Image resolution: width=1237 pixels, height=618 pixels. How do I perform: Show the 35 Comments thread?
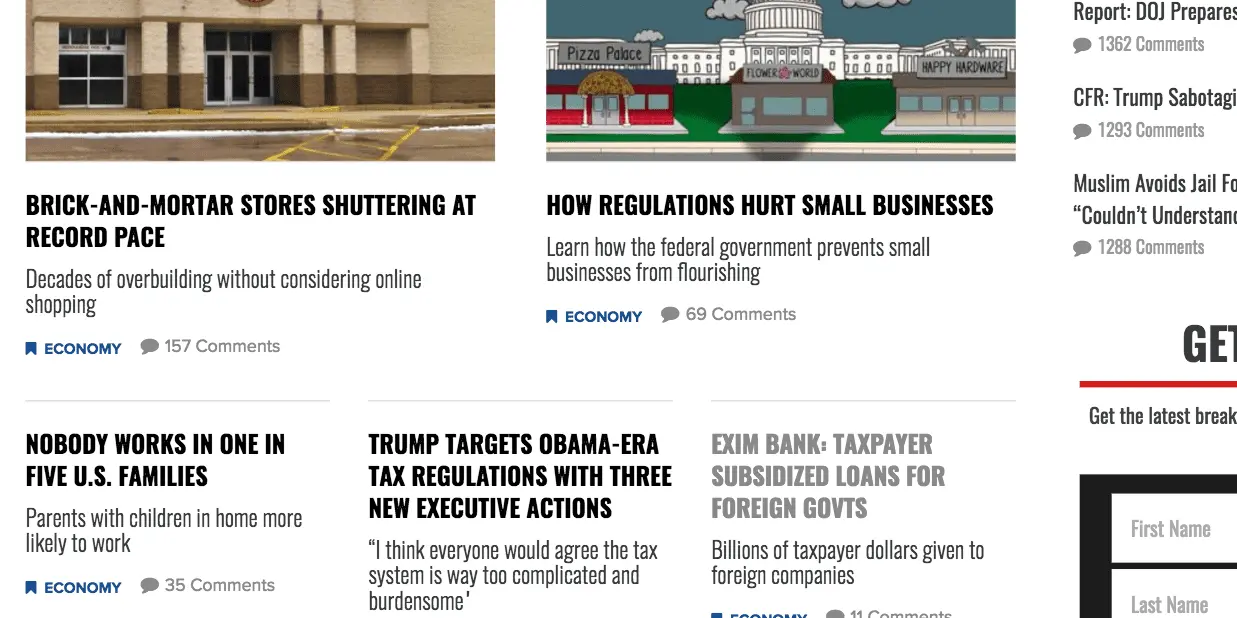219,585
